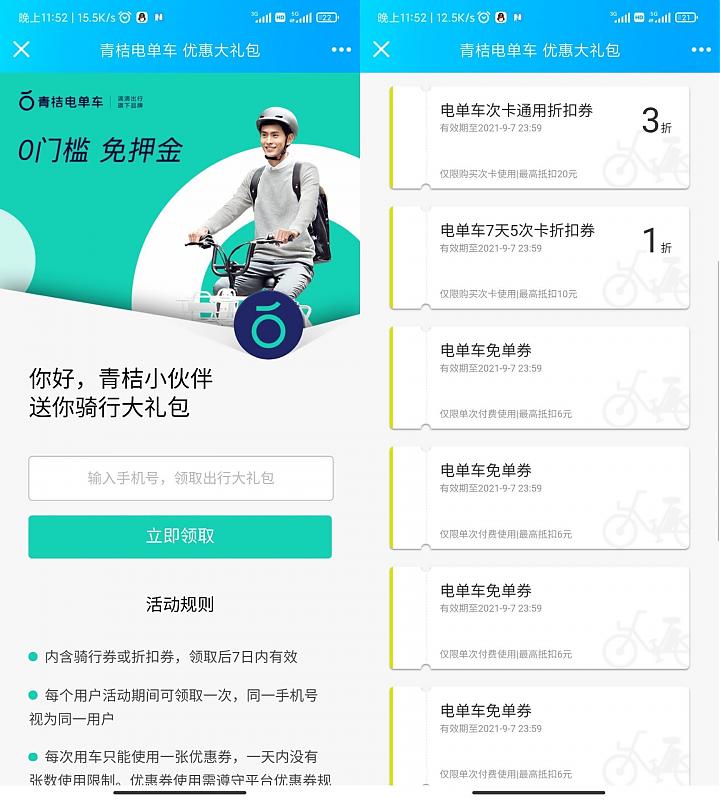
Task: Open the 电单车7天5次卡折扣券 coupon
Action: (x=540, y=257)
